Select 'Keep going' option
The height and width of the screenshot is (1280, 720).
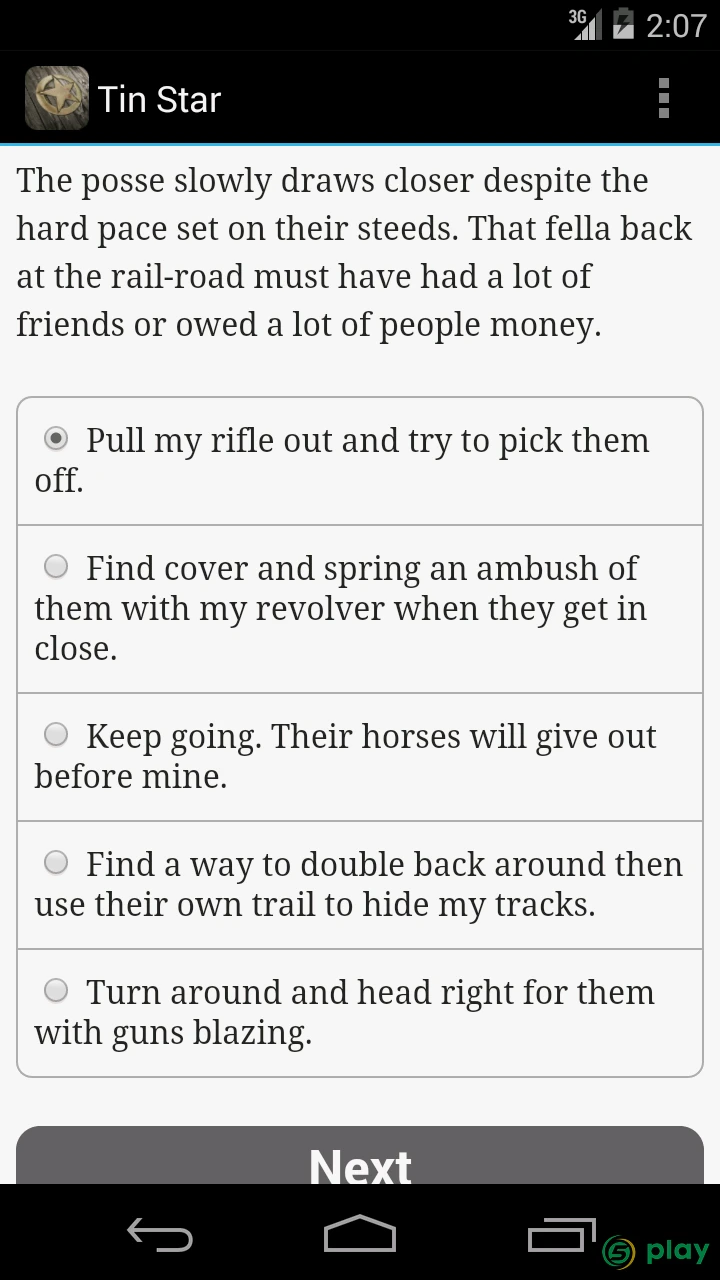(360, 757)
